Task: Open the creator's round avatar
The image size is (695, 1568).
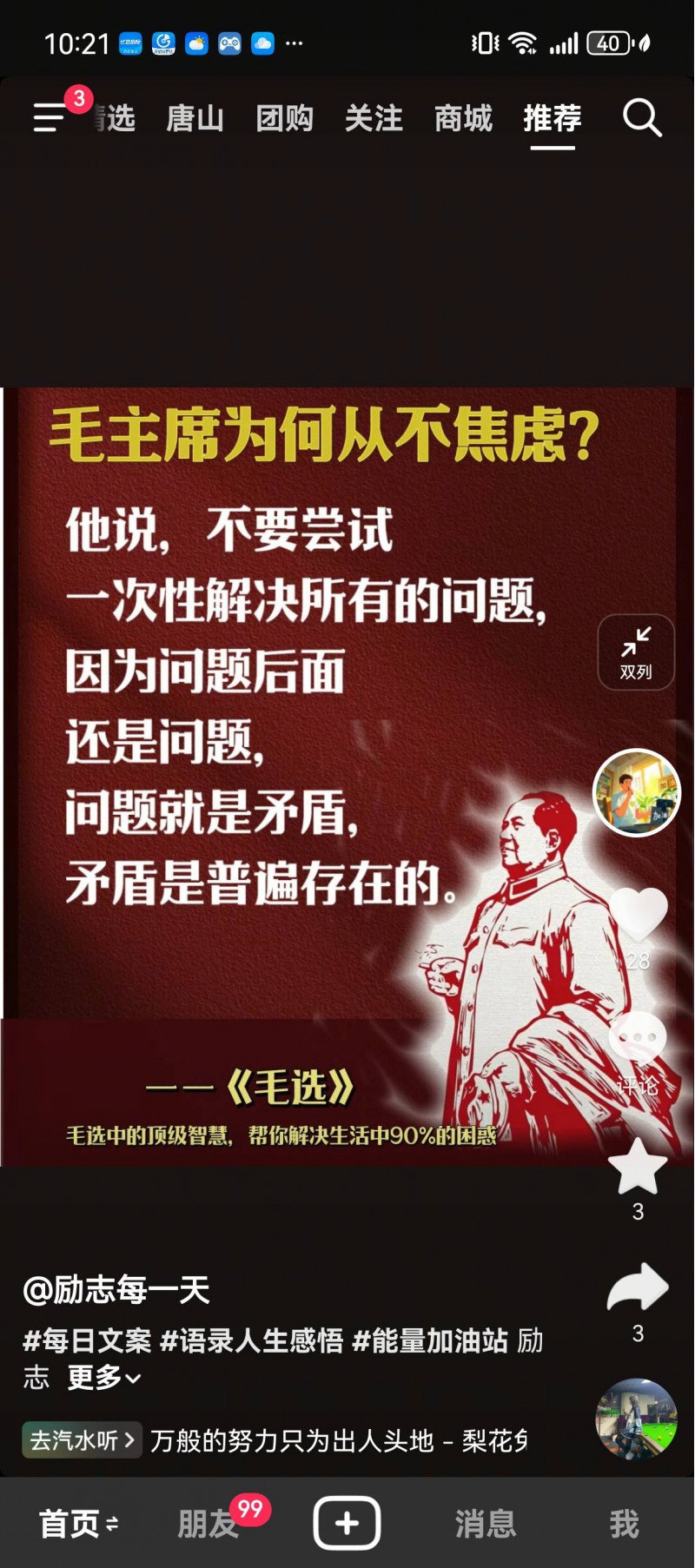Action: pyautogui.click(x=636, y=792)
